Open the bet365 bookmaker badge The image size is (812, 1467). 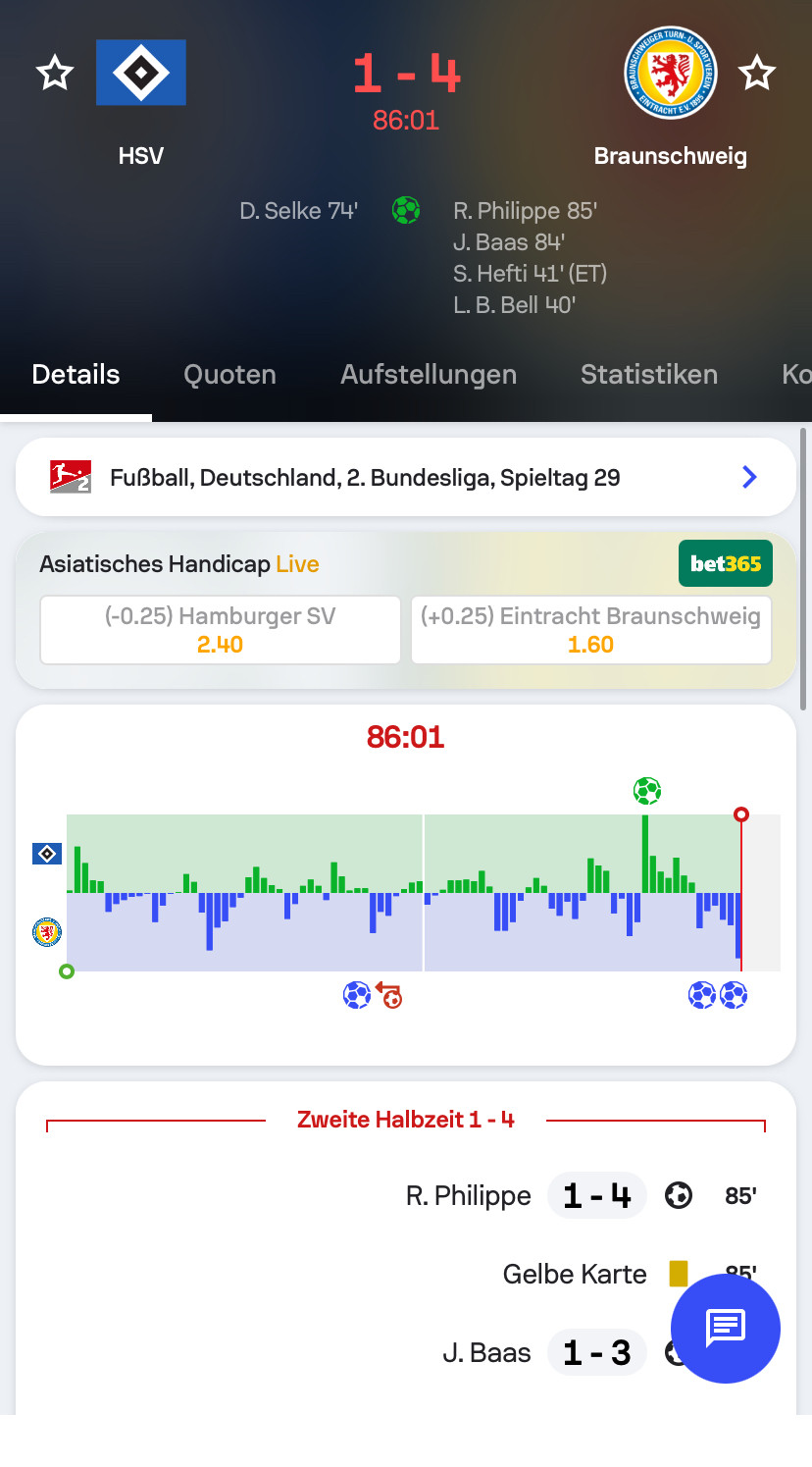[725, 563]
